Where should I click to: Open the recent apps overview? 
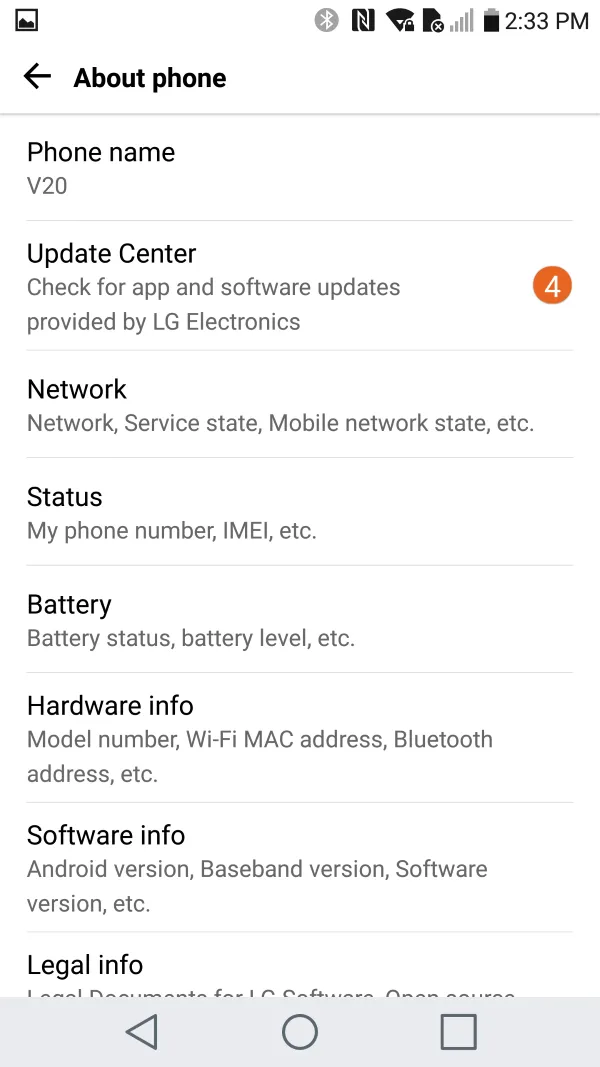[x=458, y=1031]
